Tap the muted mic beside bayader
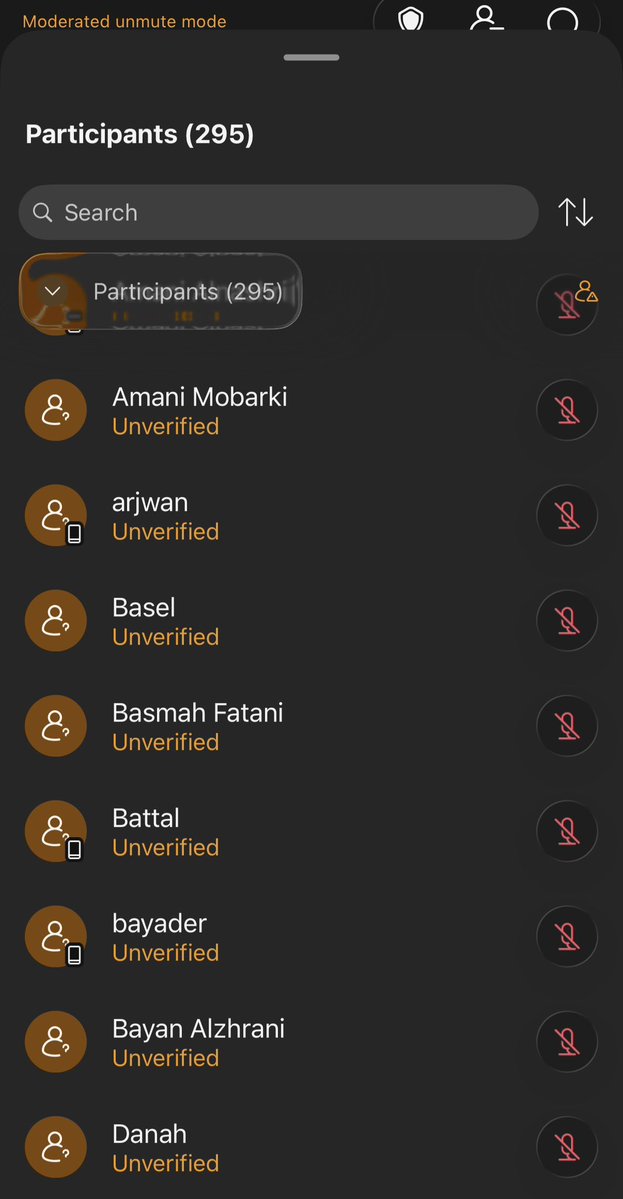The image size is (623, 1199). pyautogui.click(x=567, y=937)
